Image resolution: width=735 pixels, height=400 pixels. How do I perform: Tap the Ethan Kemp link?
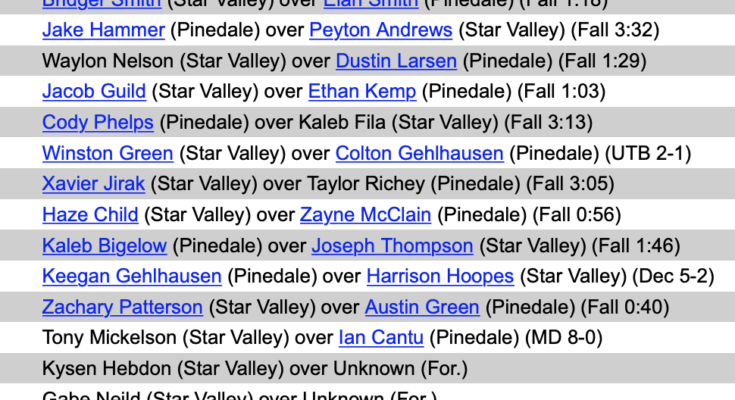coord(362,92)
